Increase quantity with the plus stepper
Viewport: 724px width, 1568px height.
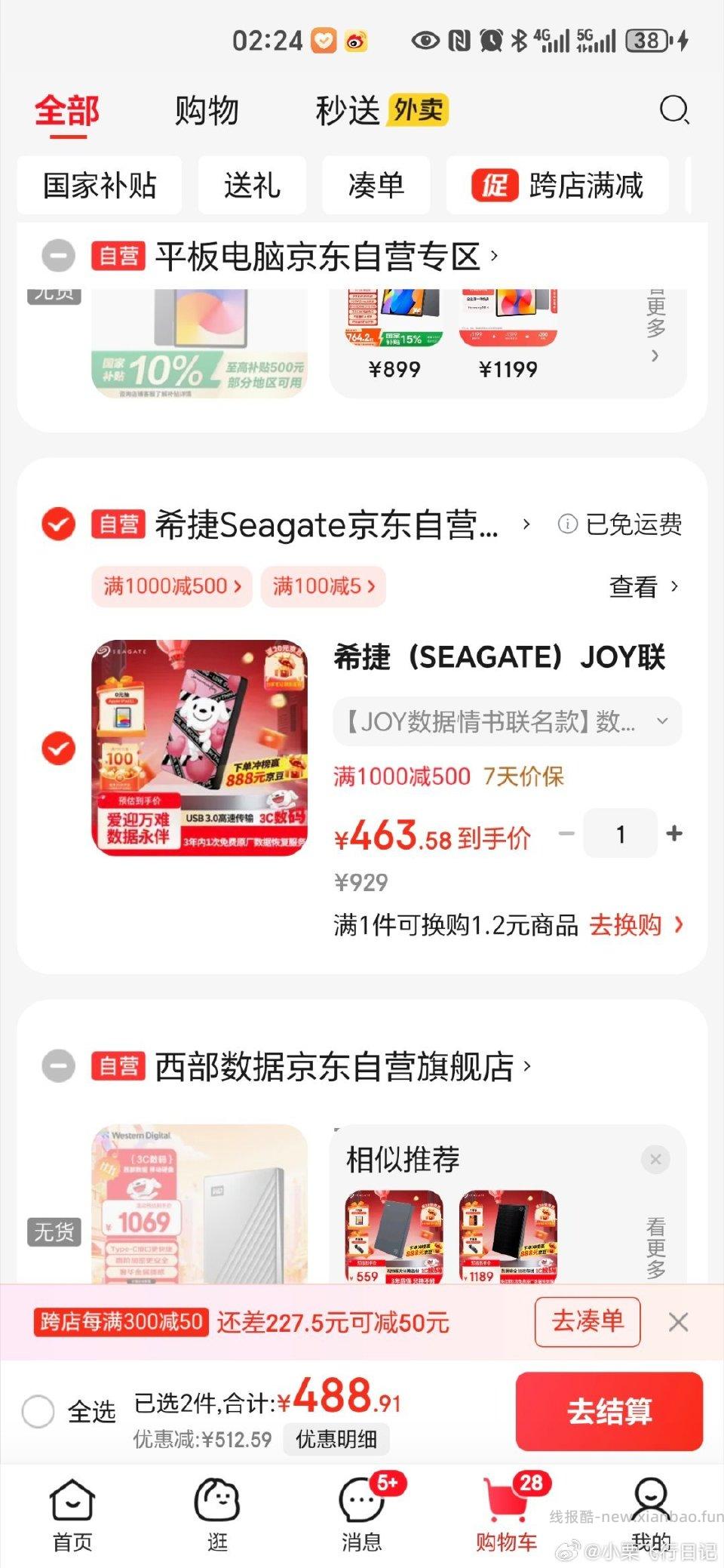coord(673,834)
